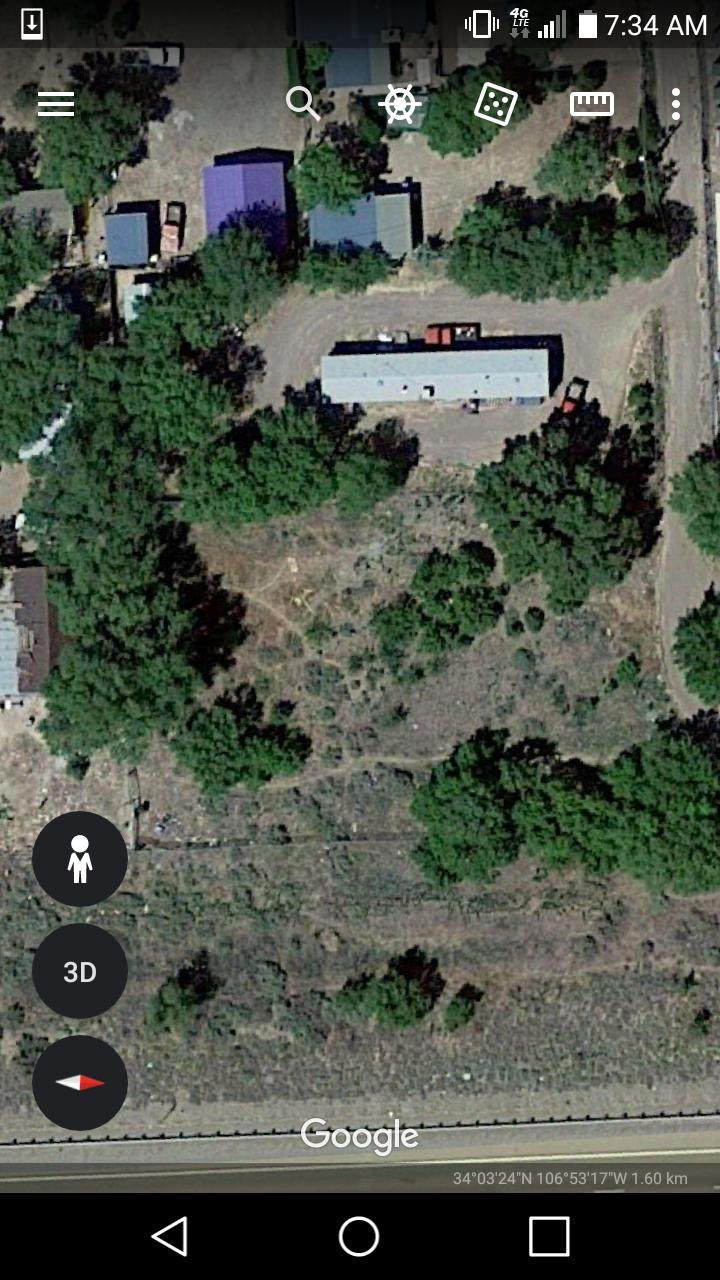Tap the dice for a random location
The height and width of the screenshot is (1280, 720).
(495, 104)
